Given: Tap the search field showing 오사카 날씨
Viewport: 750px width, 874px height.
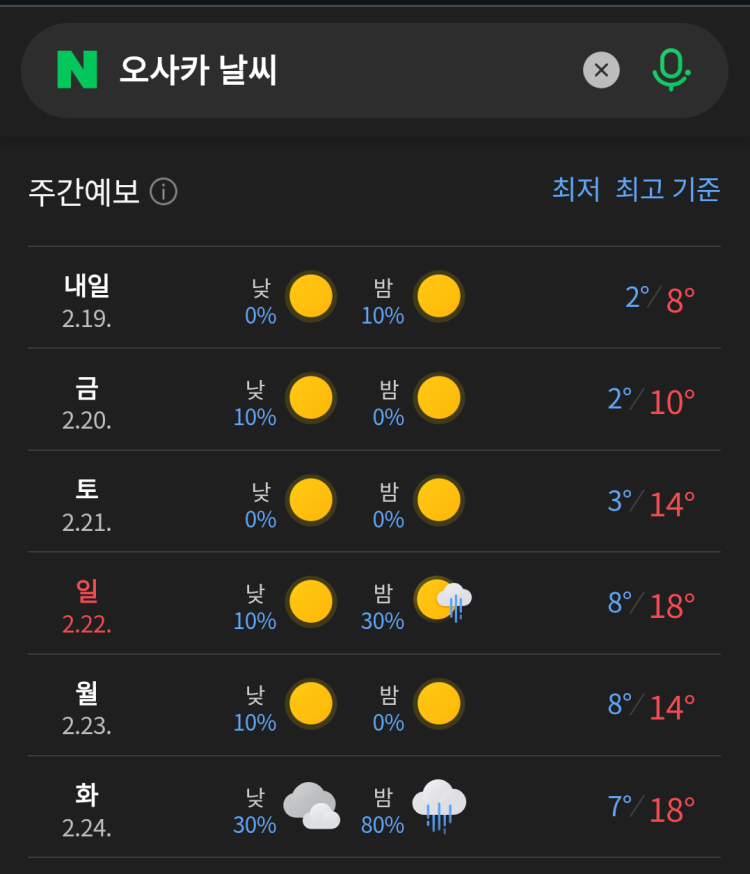Looking at the screenshot, I should point(330,71).
